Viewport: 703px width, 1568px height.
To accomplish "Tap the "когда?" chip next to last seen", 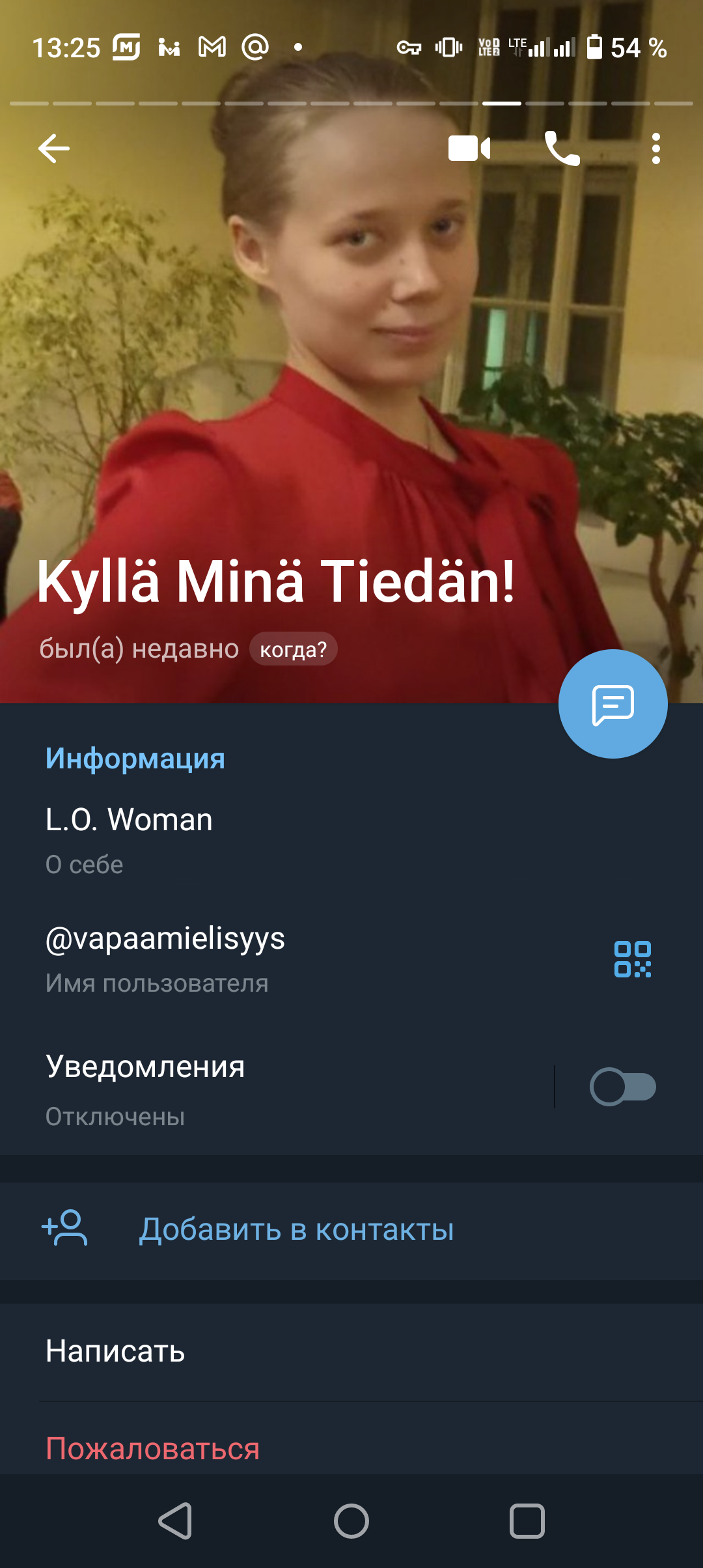I will tap(293, 649).
